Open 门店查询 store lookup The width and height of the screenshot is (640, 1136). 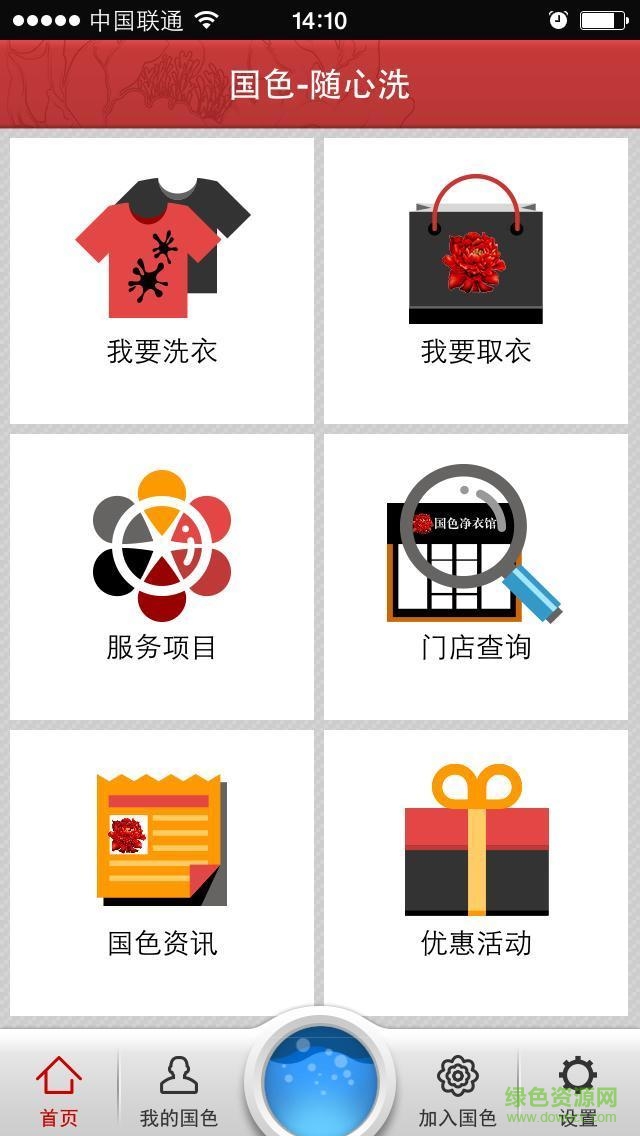(x=476, y=576)
